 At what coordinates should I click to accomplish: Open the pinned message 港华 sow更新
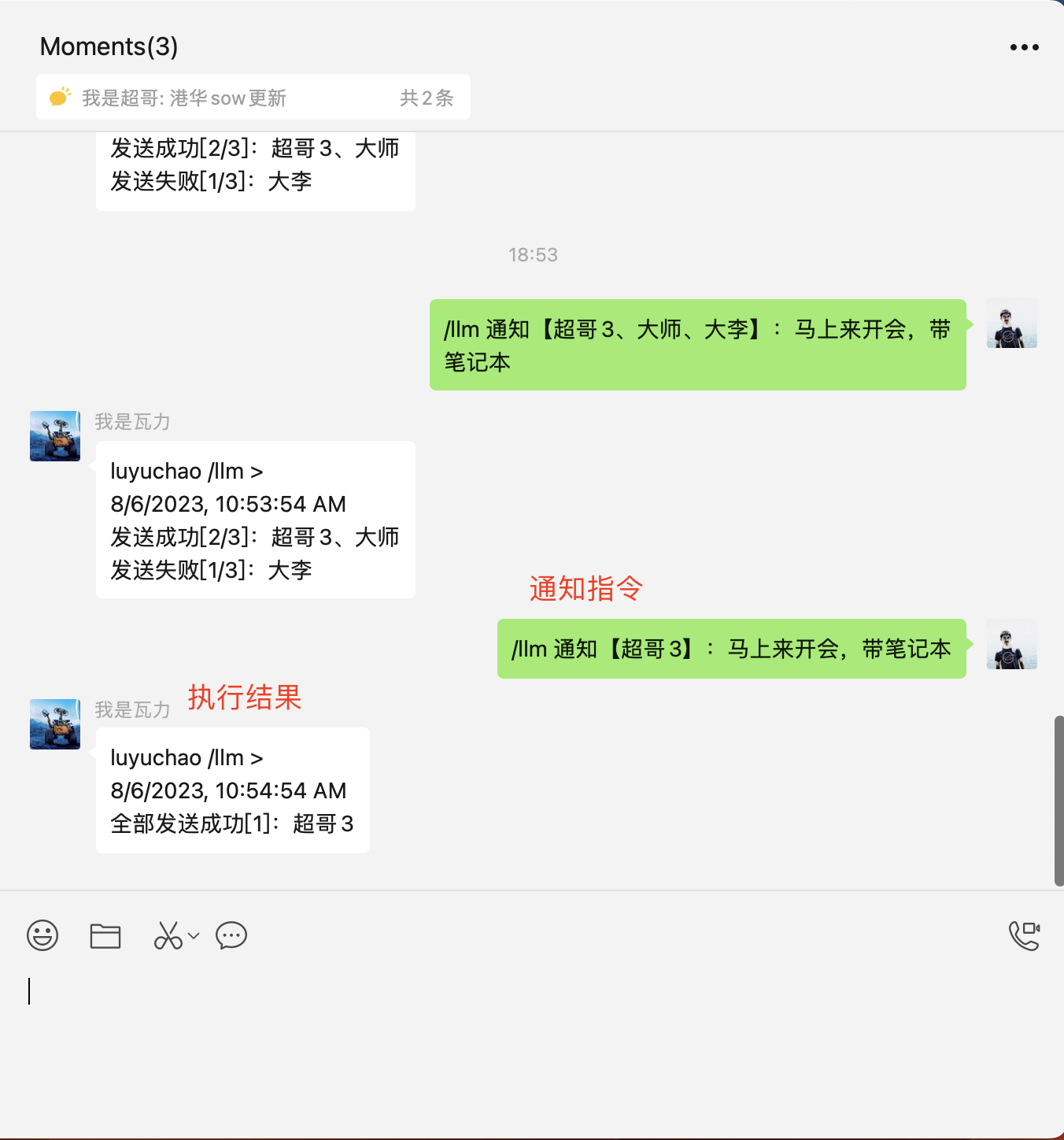coord(253,98)
